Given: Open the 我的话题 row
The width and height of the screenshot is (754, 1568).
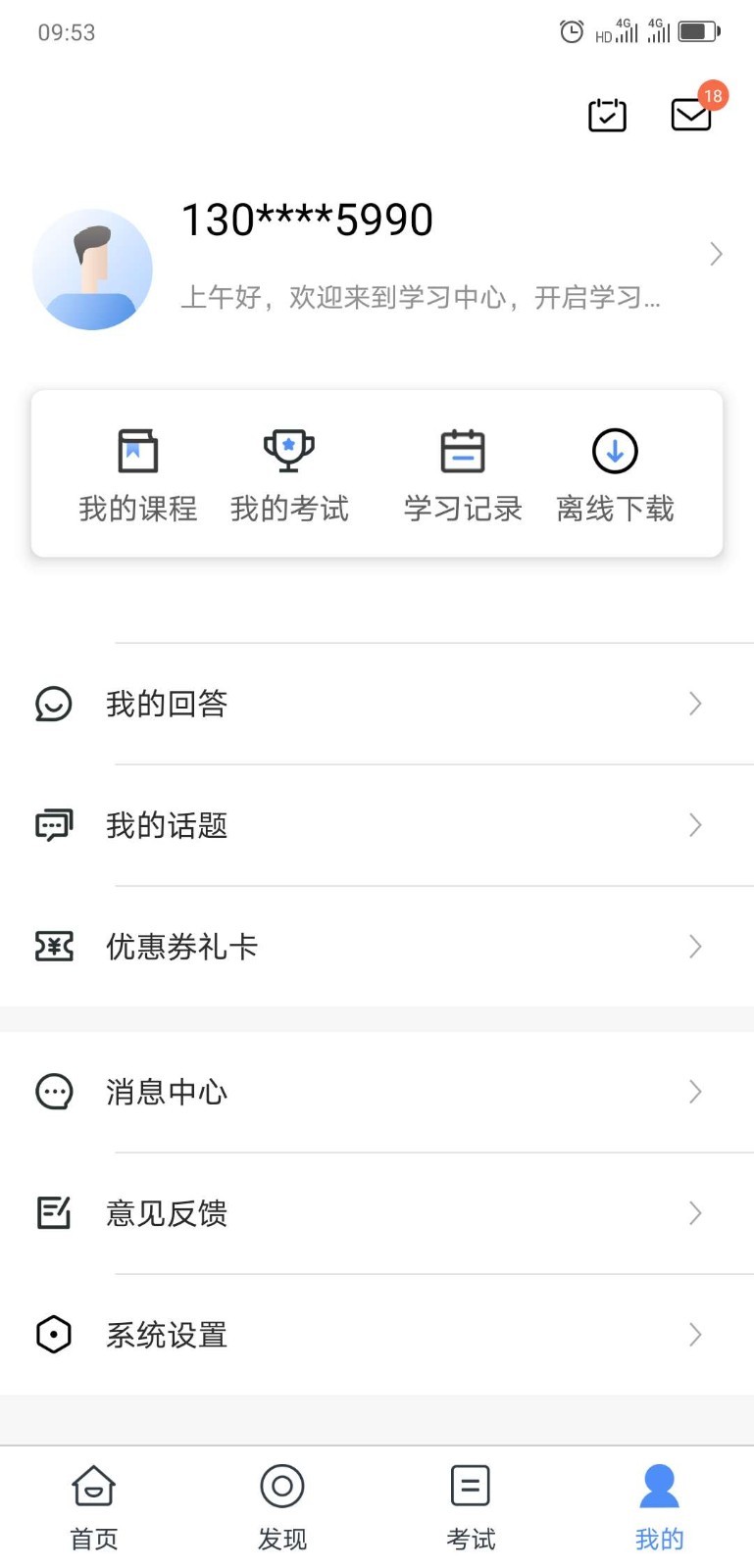Looking at the screenshot, I should 377,825.
